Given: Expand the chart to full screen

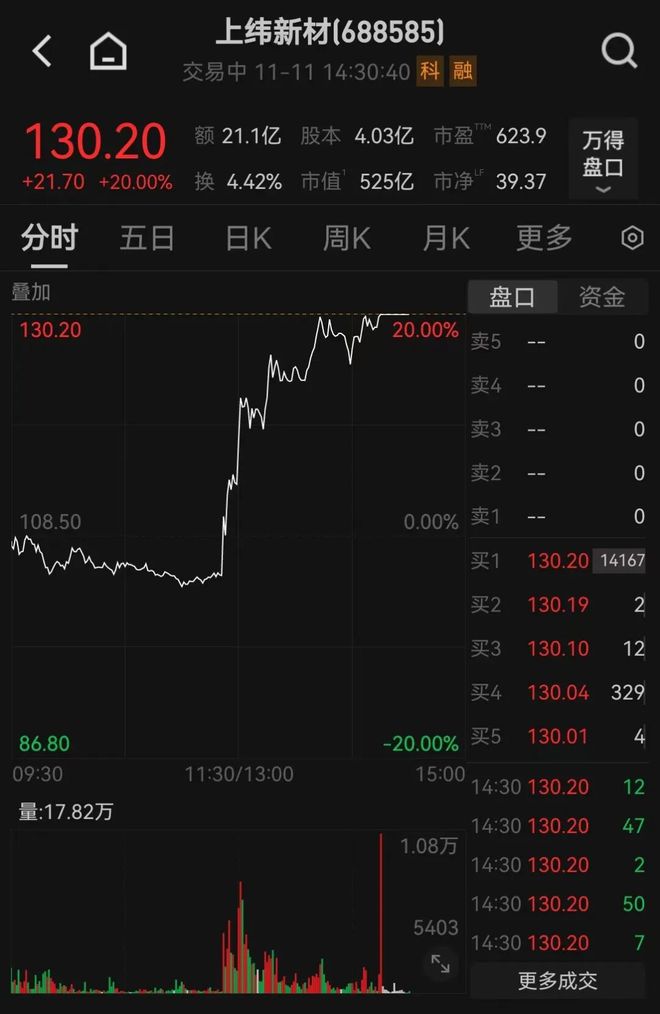Looking at the screenshot, I should pyautogui.click(x=440, y=964).
